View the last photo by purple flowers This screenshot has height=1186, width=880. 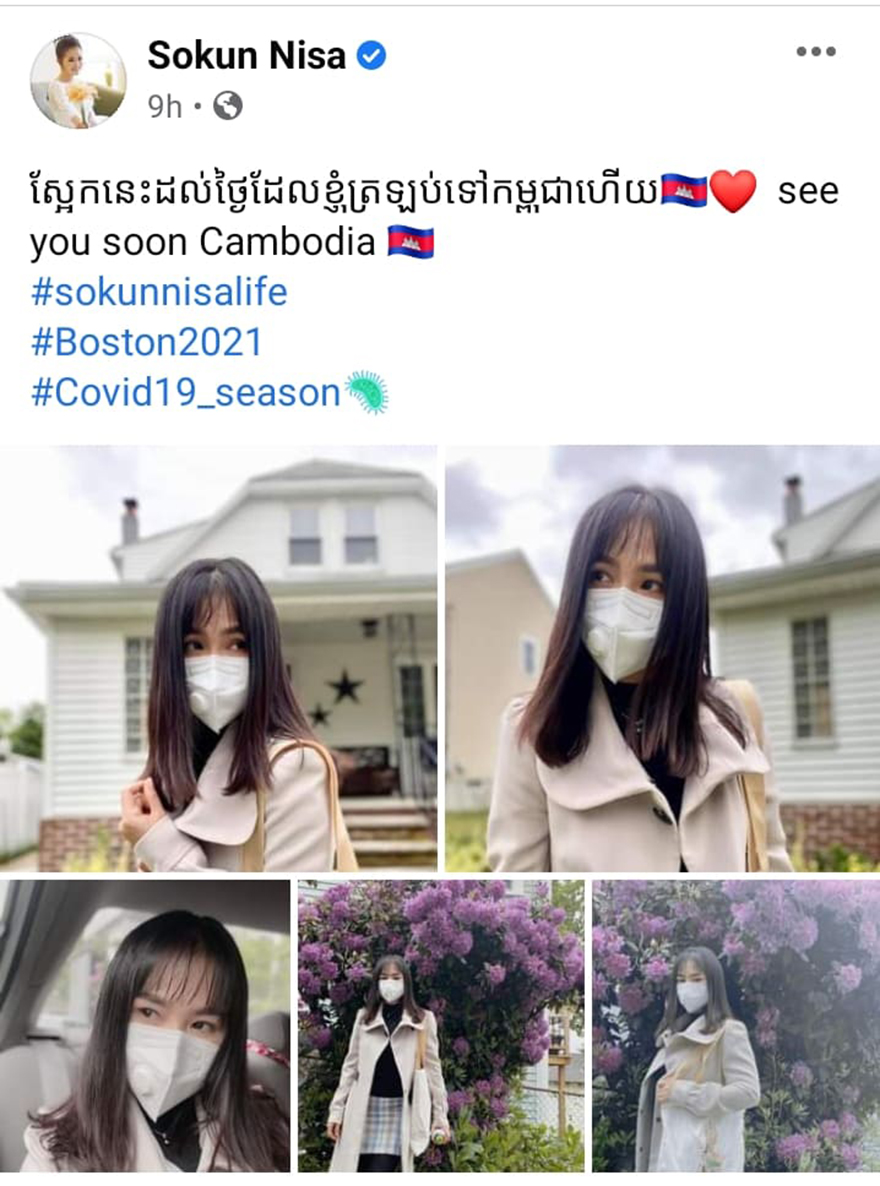pos(735,1025)
